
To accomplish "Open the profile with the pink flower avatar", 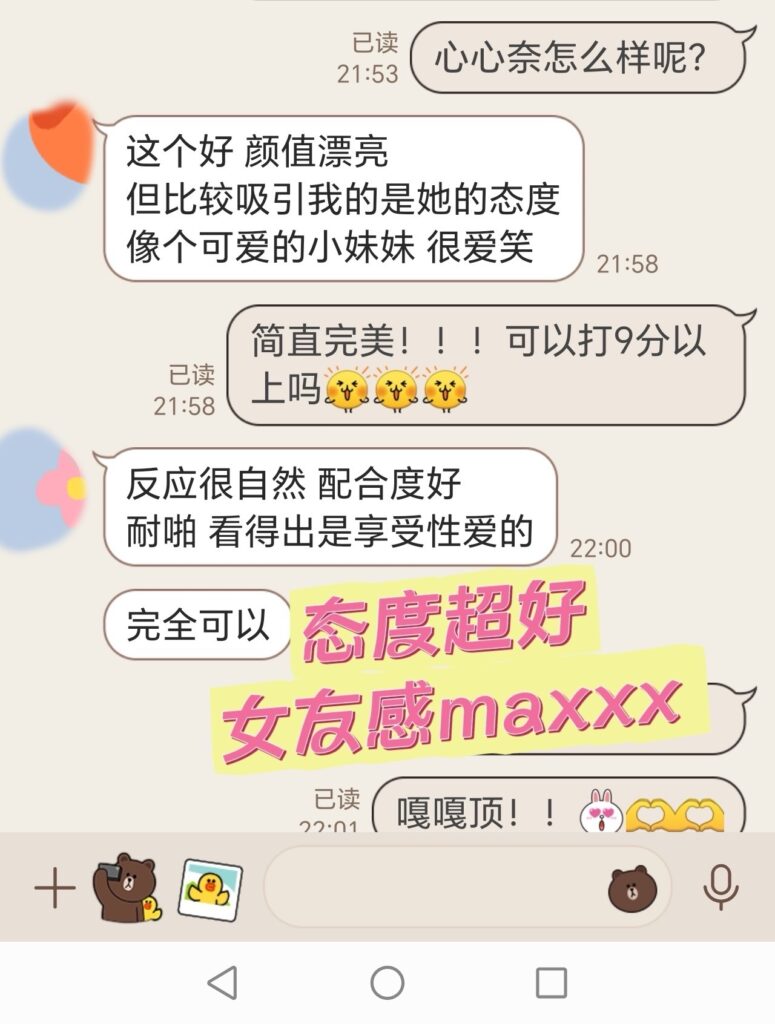I will tap(44, 490).
